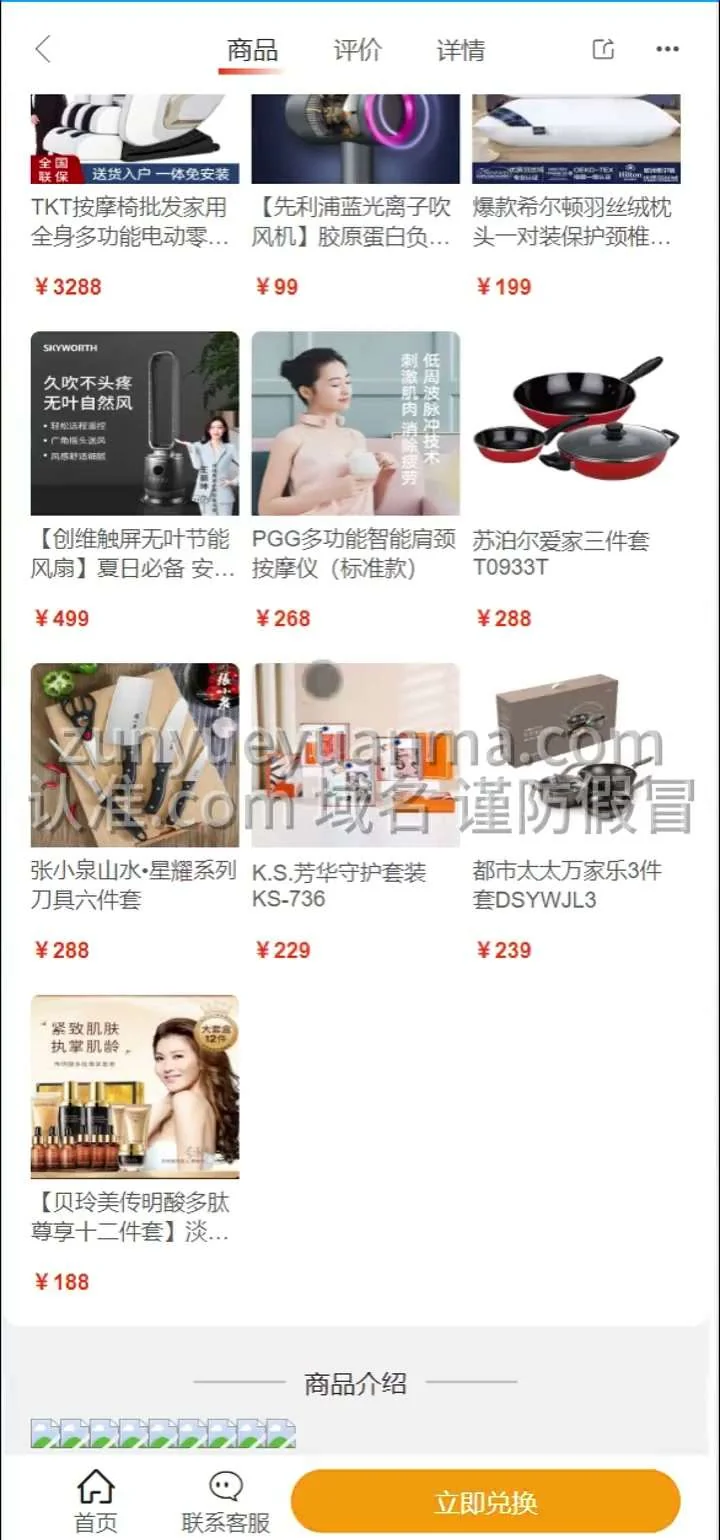The width and height of the screenshot is (720, 1540).
Task: Select the 商品 tab
Action: point(252,50)
